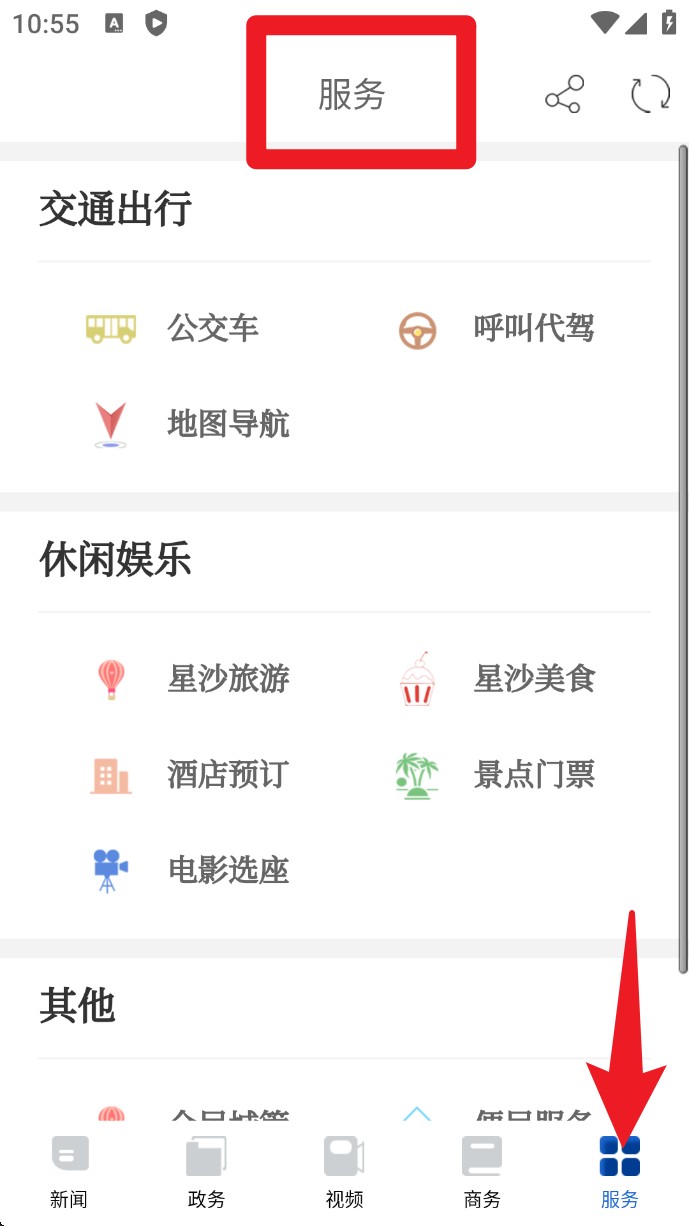Refresh the page with circular arrows icon
The width and height of the screenshot is (689, 1226).
tap(650, 95)
